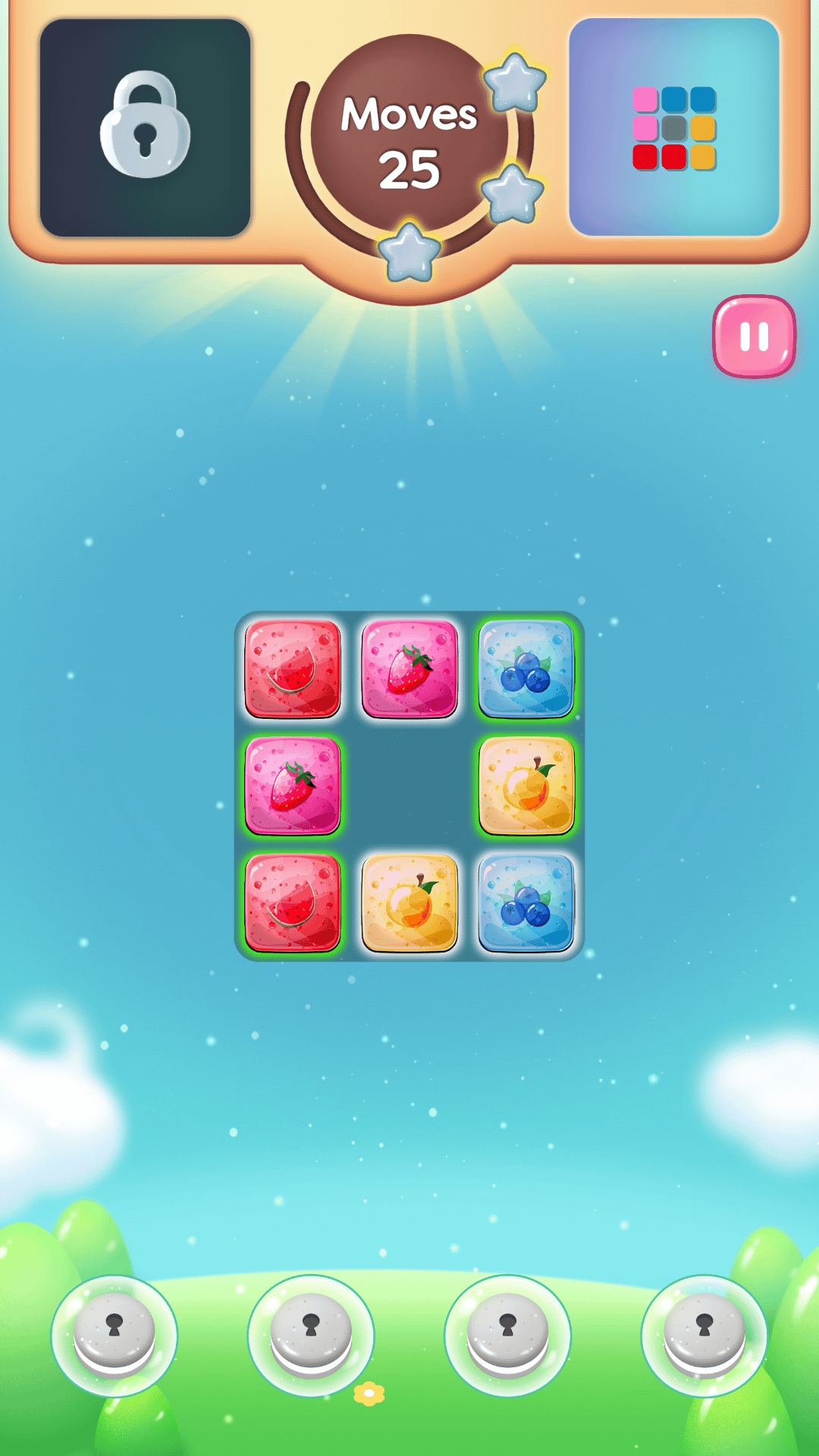
Task: Tap the orange tile without a green glow
Action: coord(409,902)
